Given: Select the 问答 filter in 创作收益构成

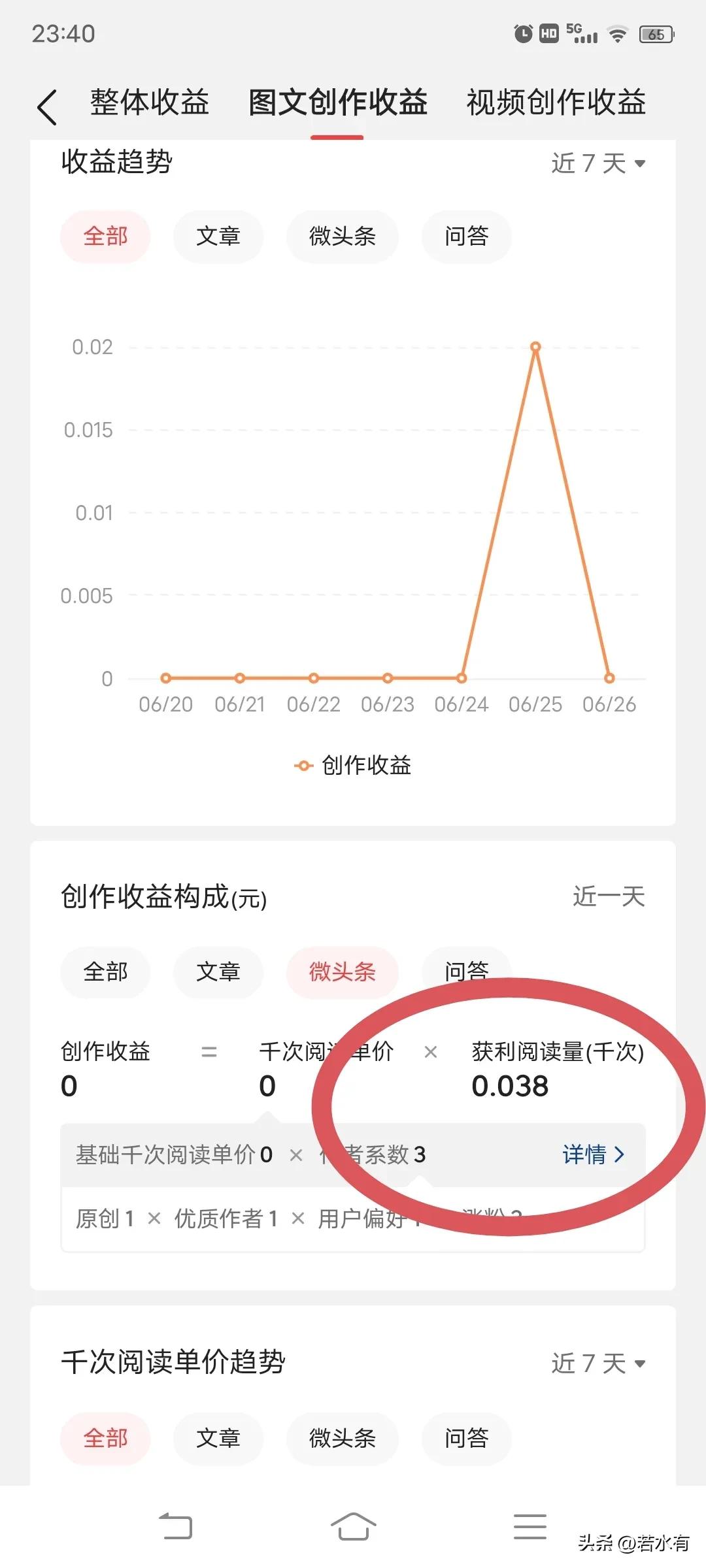Looking at the screenshot, I should [465, 973].
